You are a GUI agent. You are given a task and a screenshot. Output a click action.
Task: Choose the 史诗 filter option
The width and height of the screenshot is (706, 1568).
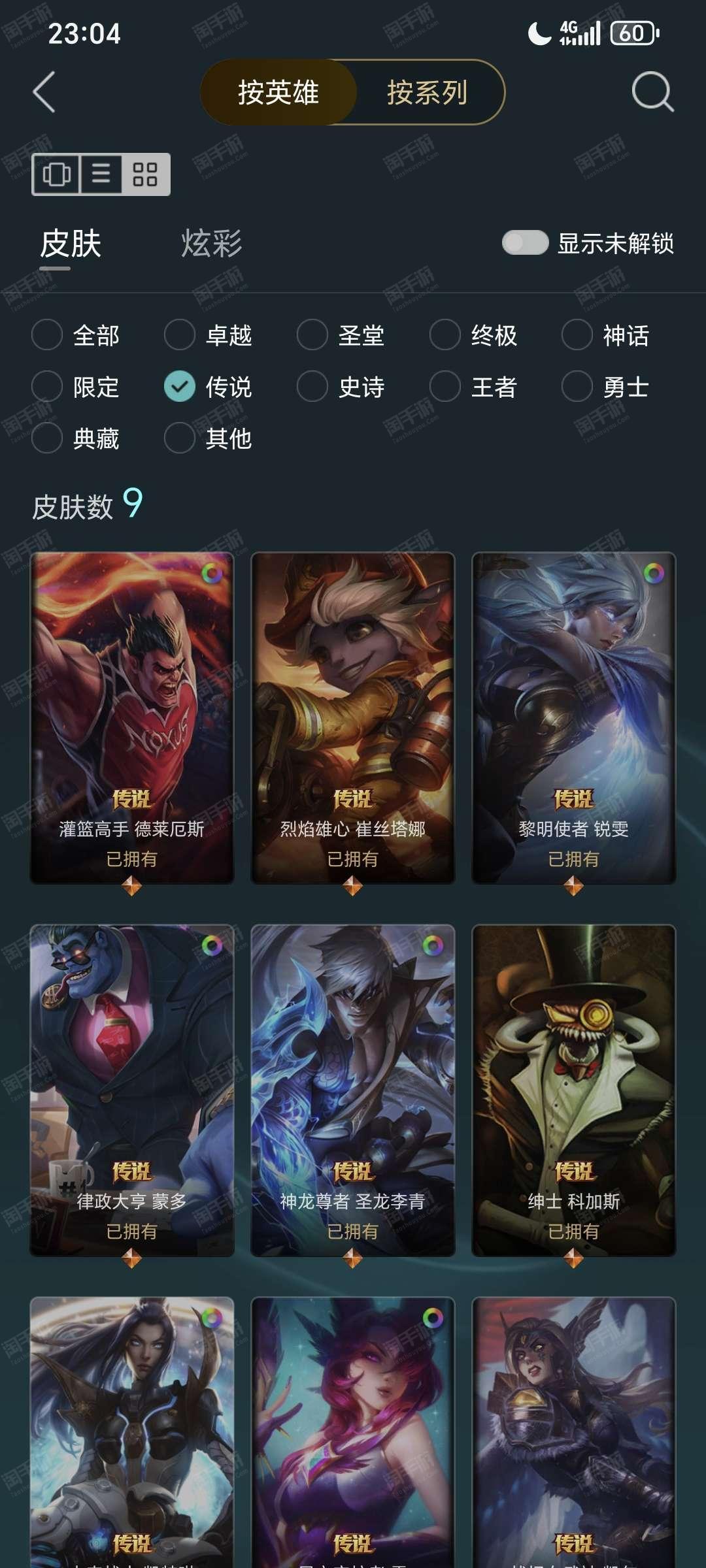click(341, 387)
